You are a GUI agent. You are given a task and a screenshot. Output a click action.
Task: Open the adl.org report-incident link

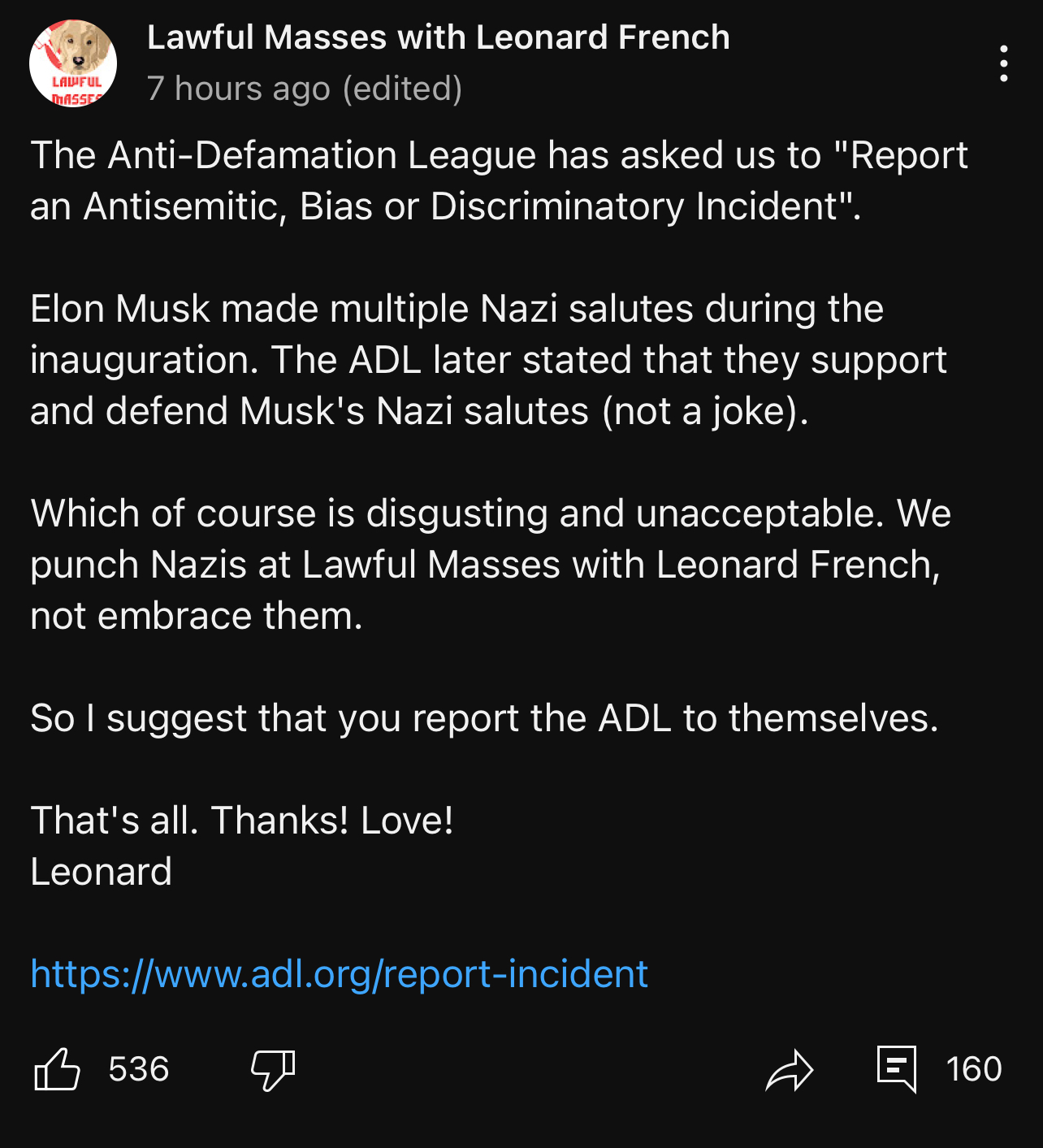coord(339,973)
